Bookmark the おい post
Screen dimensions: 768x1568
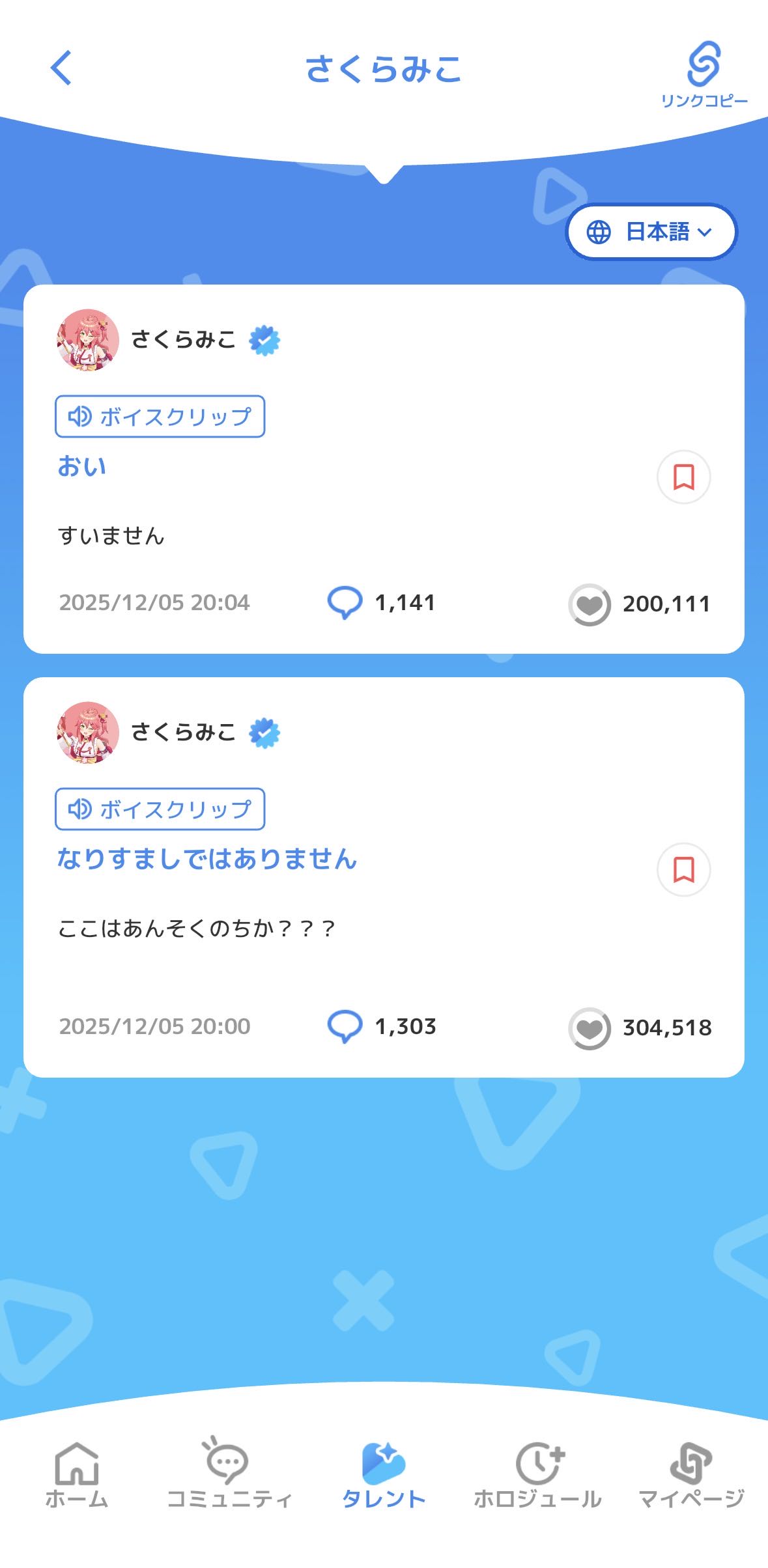tap(683, 477)
